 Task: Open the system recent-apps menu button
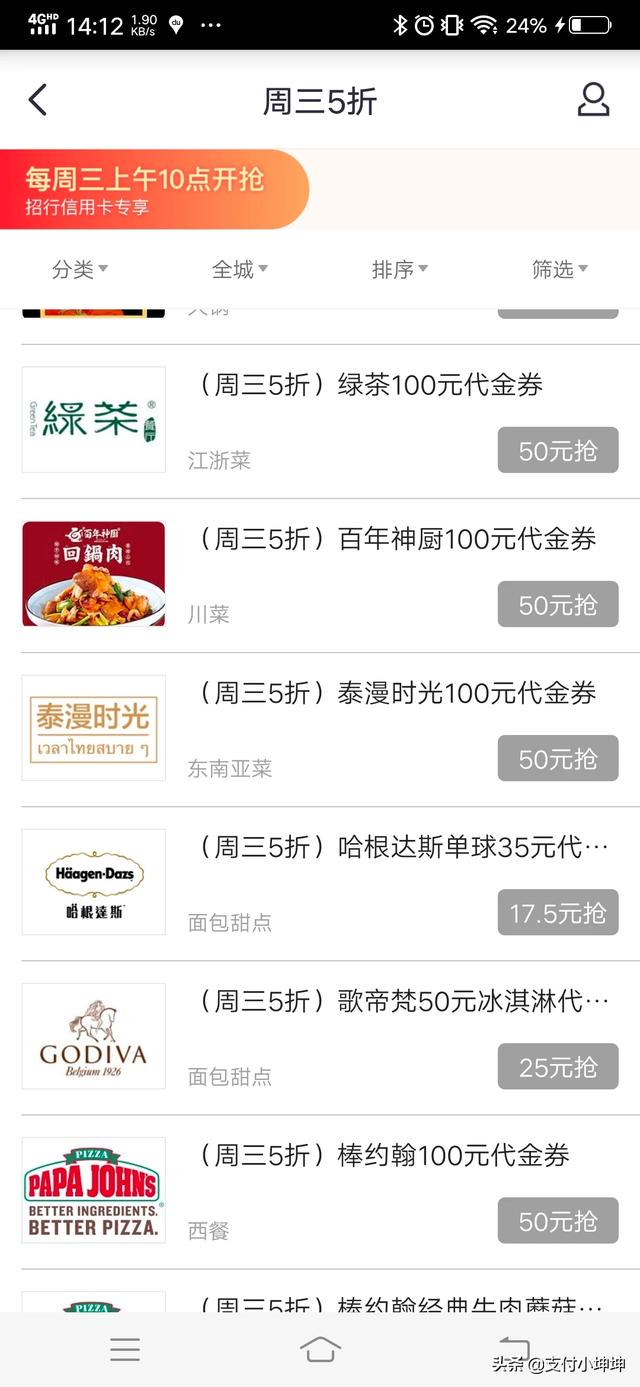point(125,1349)
